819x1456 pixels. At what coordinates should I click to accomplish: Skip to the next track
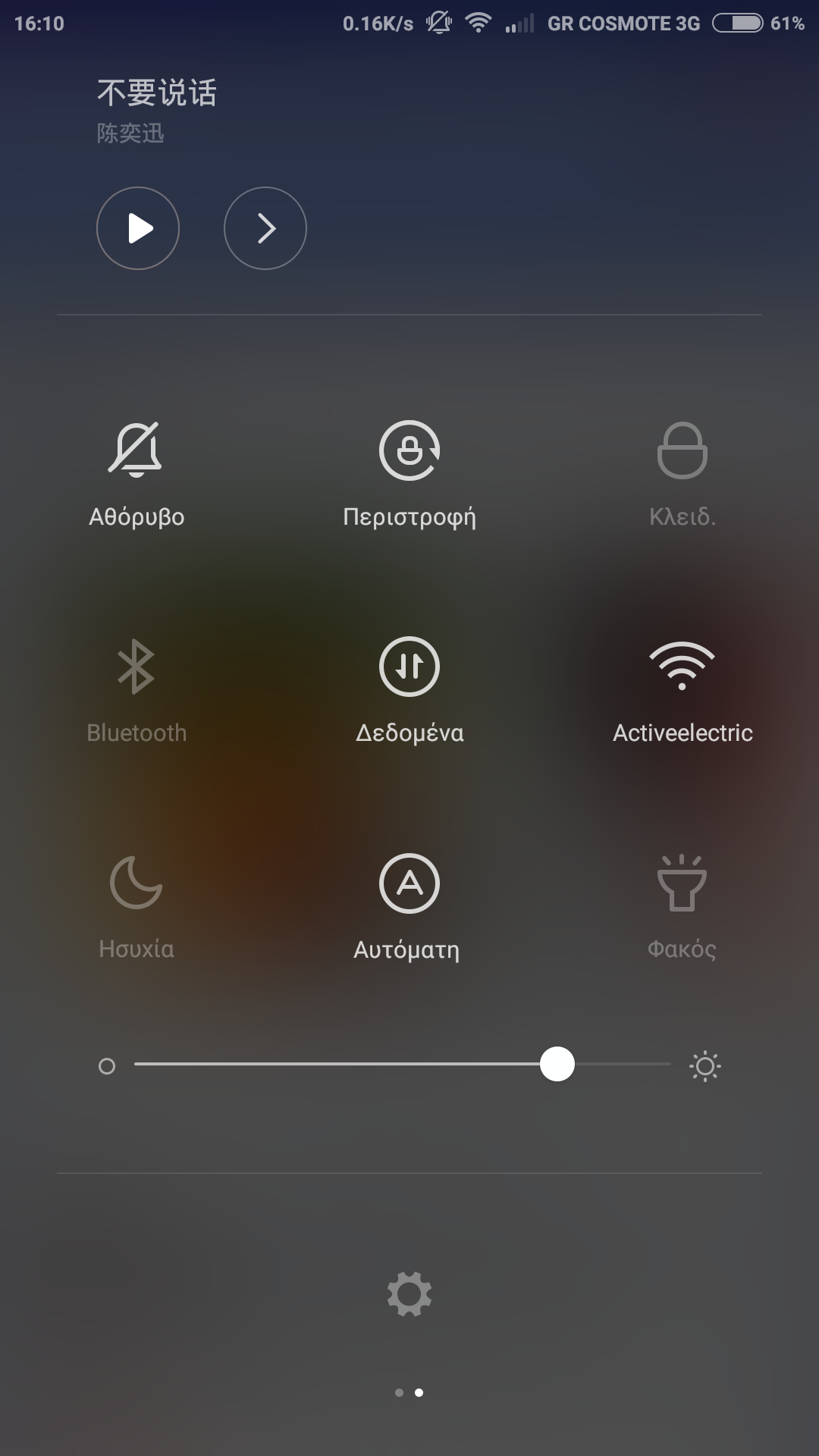[265, 228]
